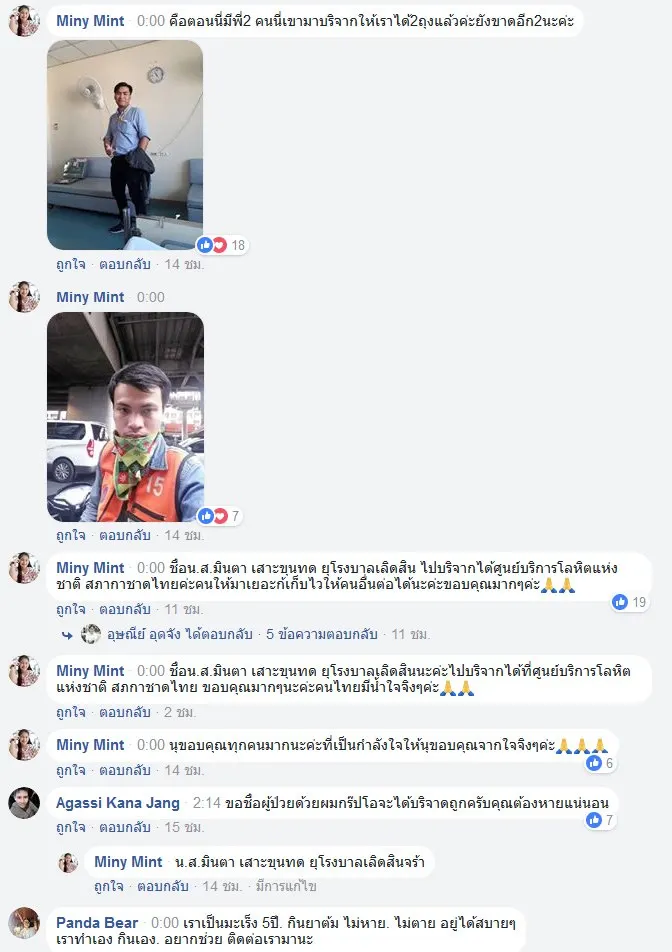This screenshot has width=672, height=952.
Task: View the edit history via มีการแก้ไข
Action: coord(285,886)
